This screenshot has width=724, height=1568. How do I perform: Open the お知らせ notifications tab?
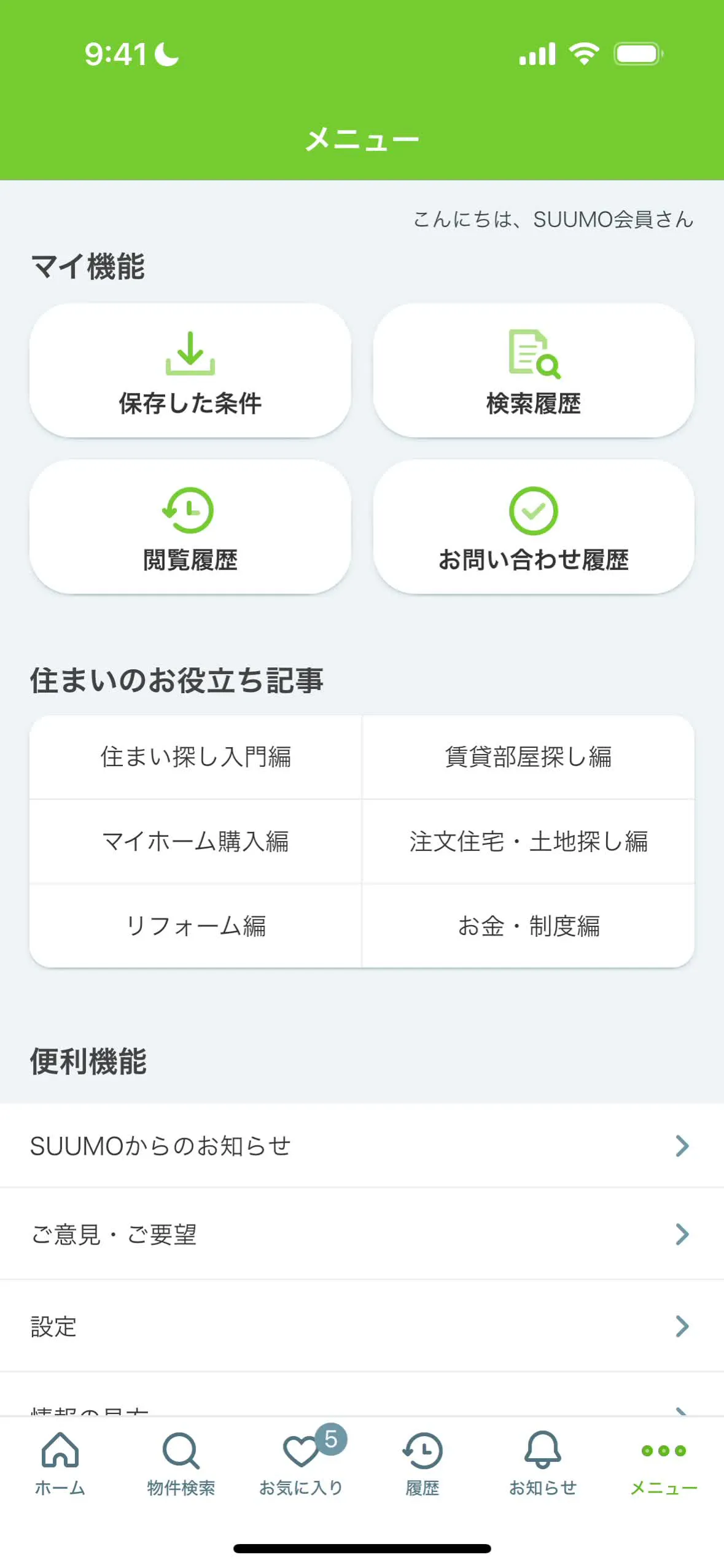[543, 1464]
